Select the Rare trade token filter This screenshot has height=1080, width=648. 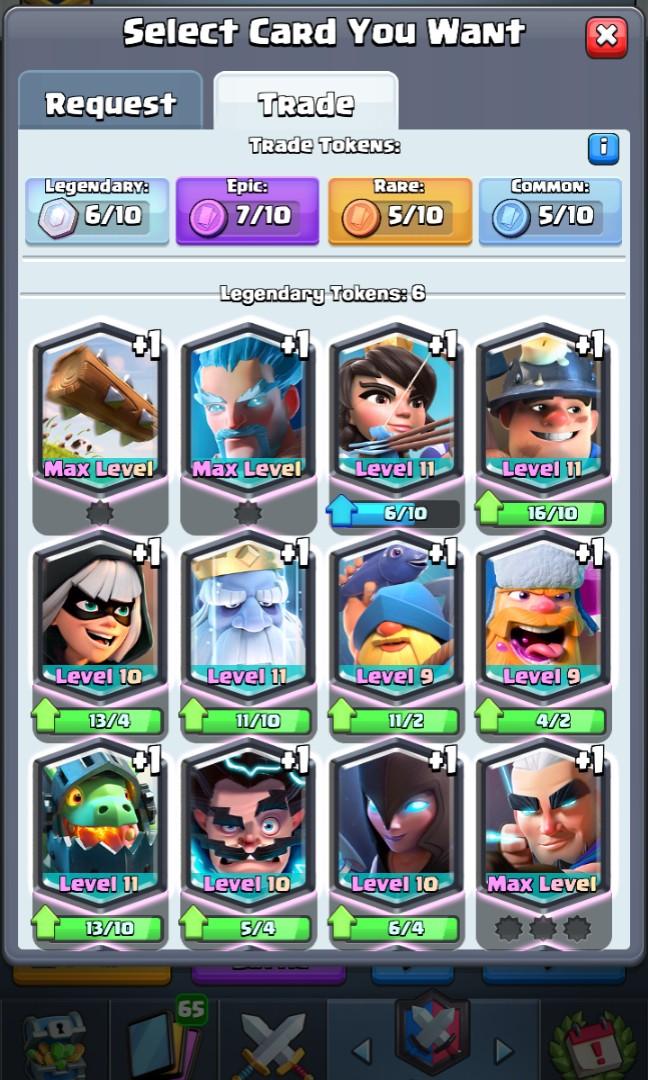(399, 211)
